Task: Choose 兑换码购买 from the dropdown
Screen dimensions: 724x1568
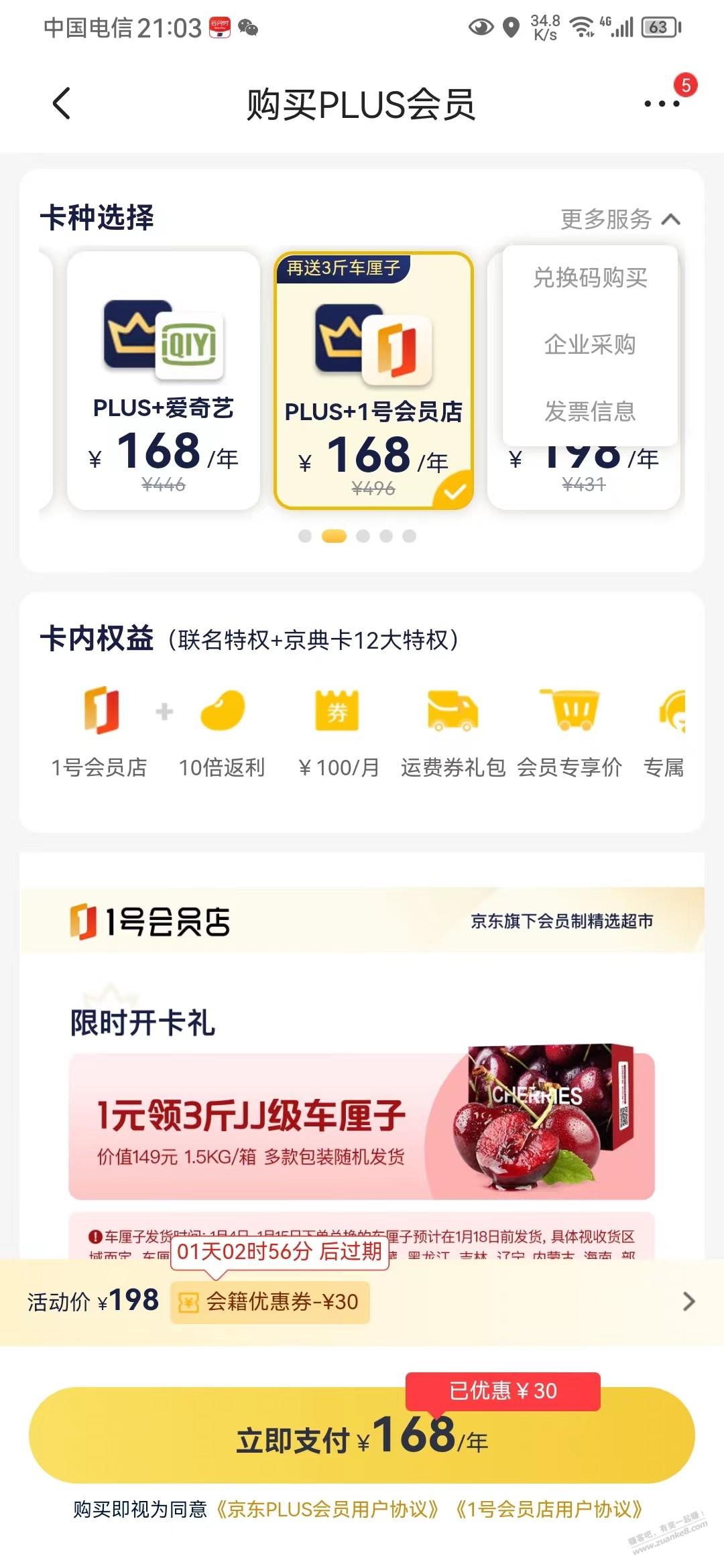Action: click(x=590, y=277)
